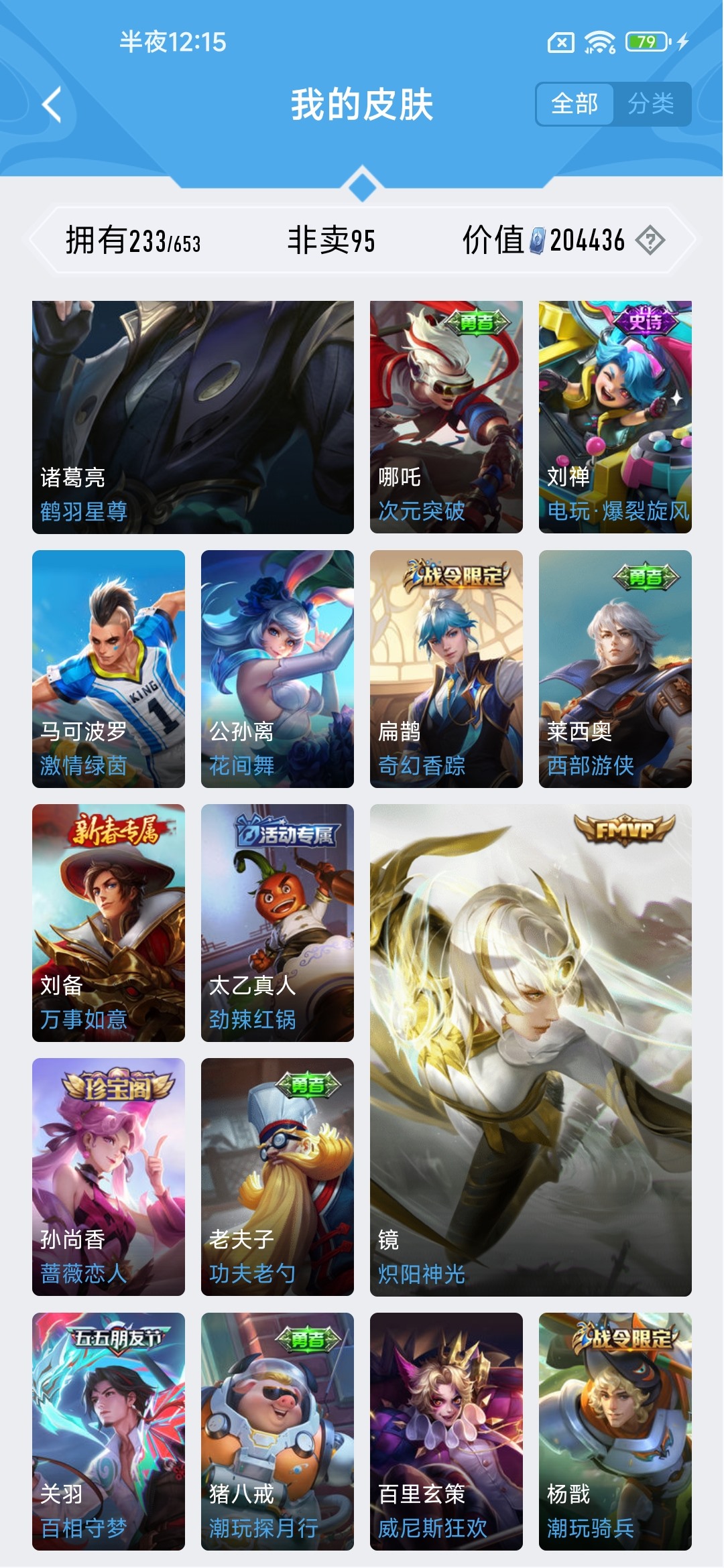
Task: Open 刘禅 电玩·爆裂旋风 skin
Action: click(615, 417)
